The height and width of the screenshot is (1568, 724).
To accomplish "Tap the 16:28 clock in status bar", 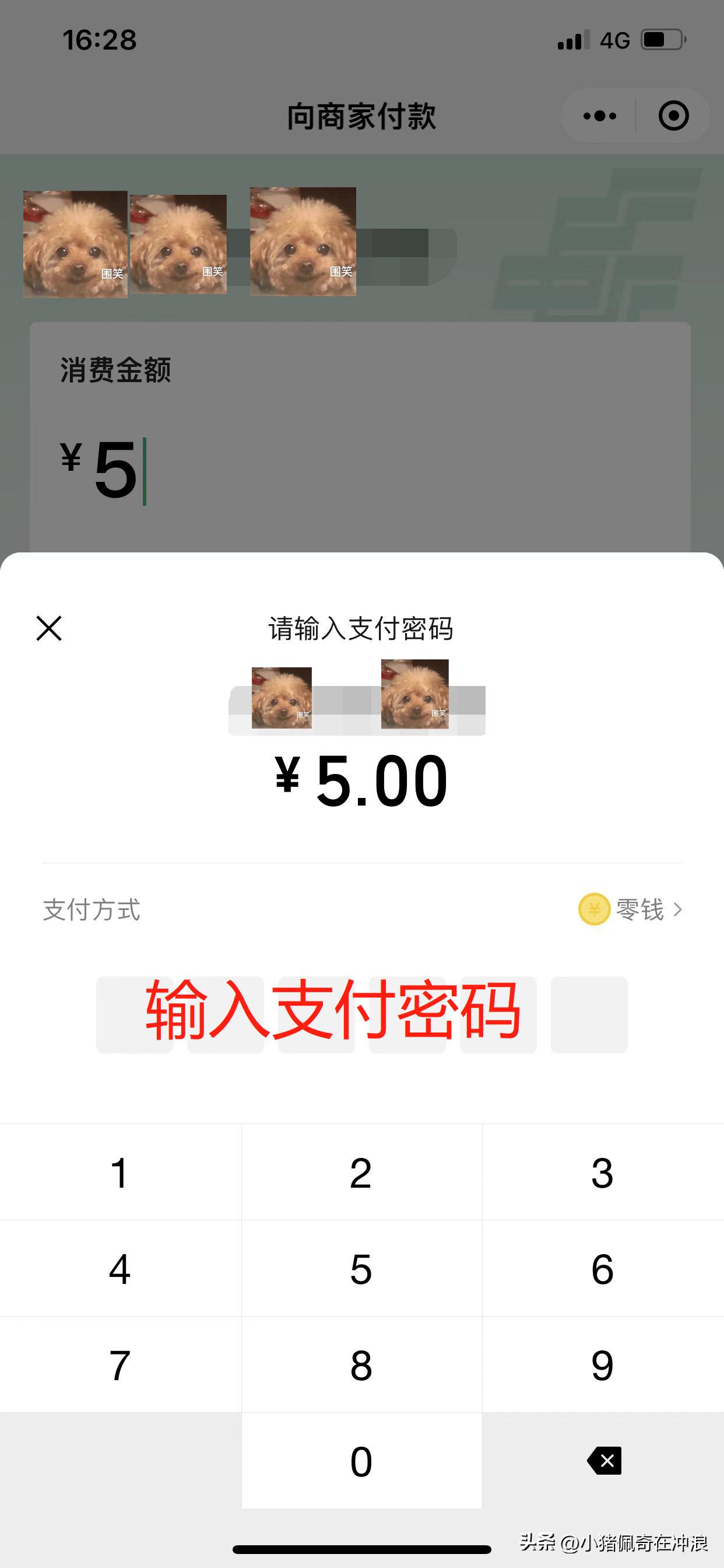I will point(100,38).
